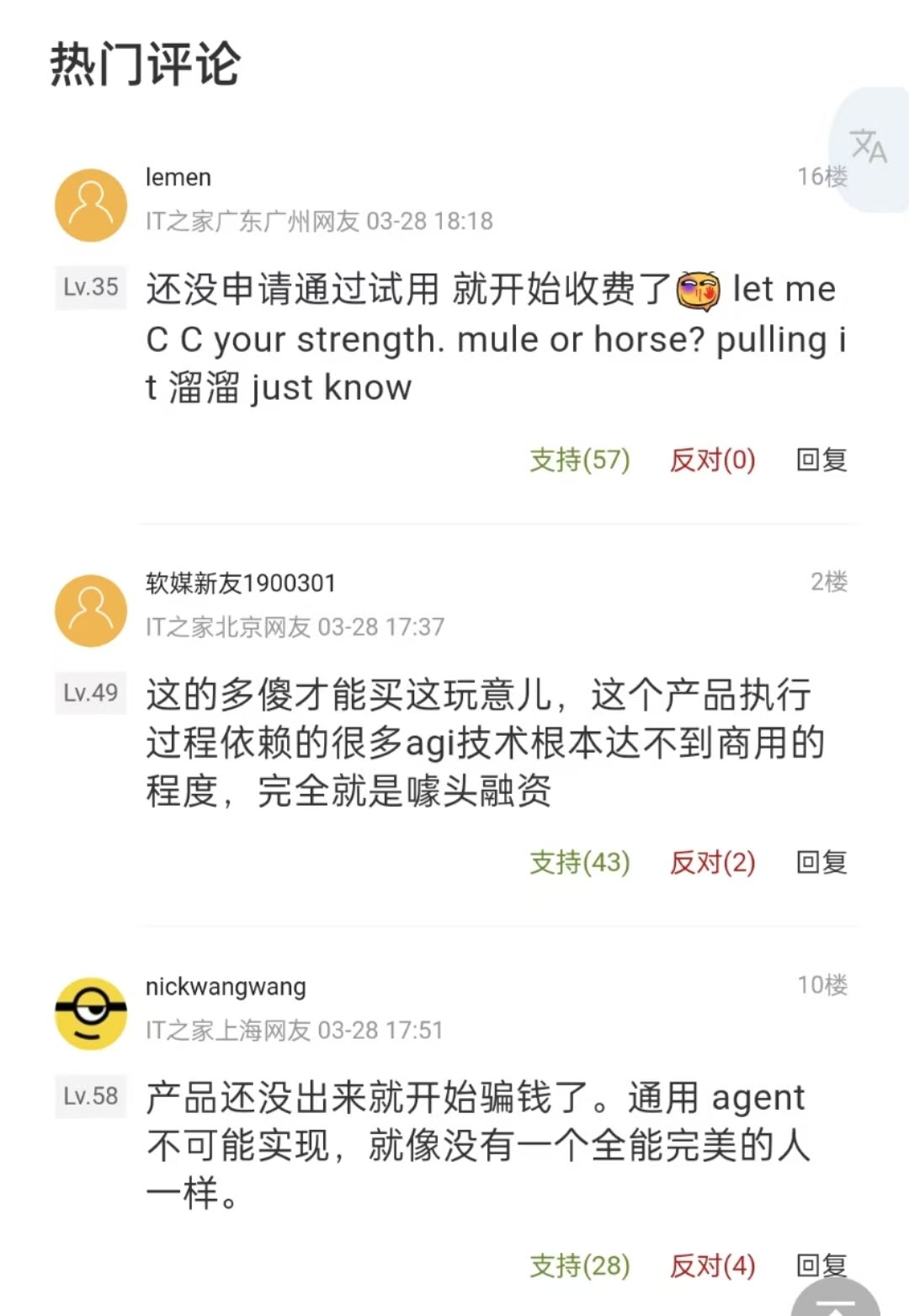
Task: Support nickwangwang's comment
Action: [579, 1265]
